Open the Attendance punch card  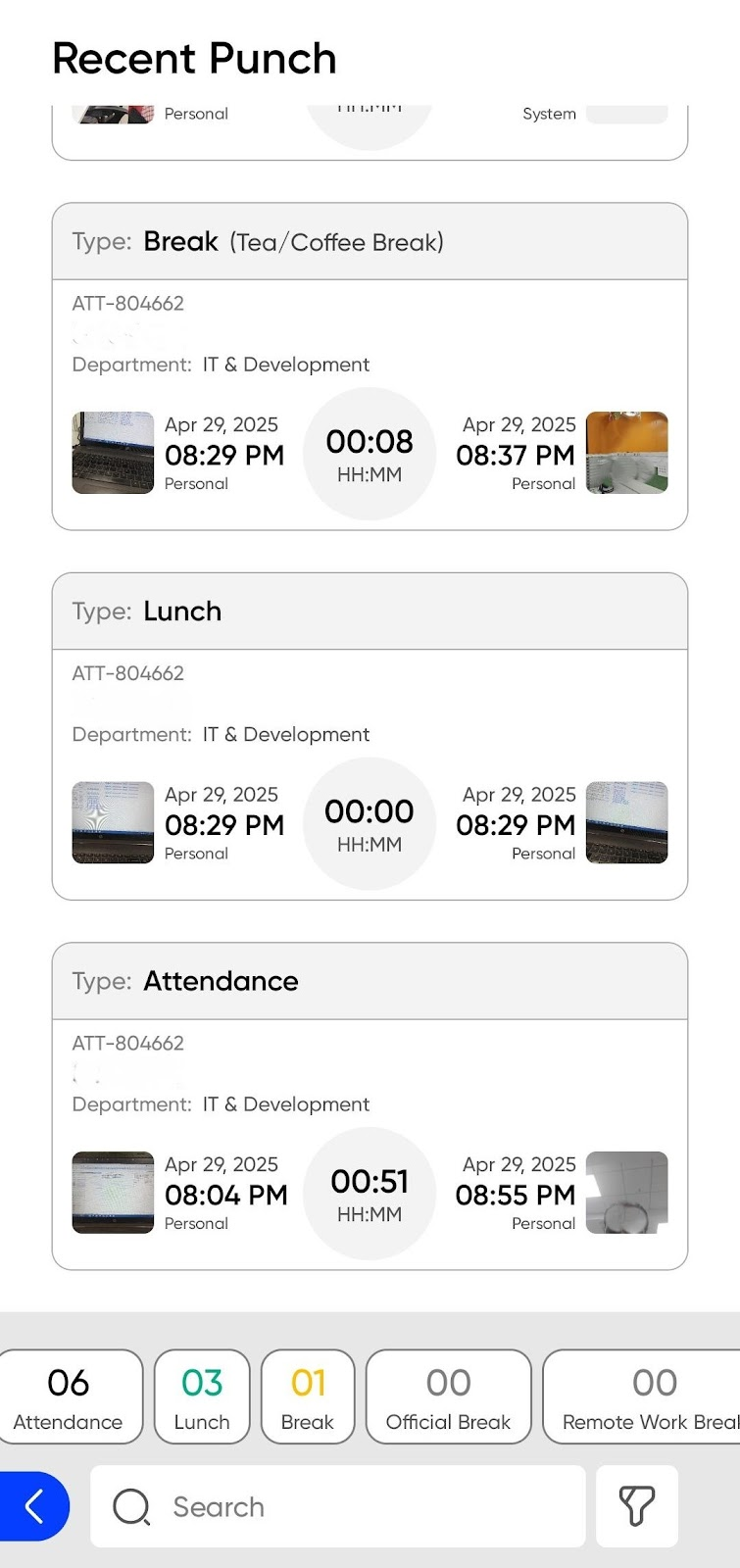[370, 1106]
